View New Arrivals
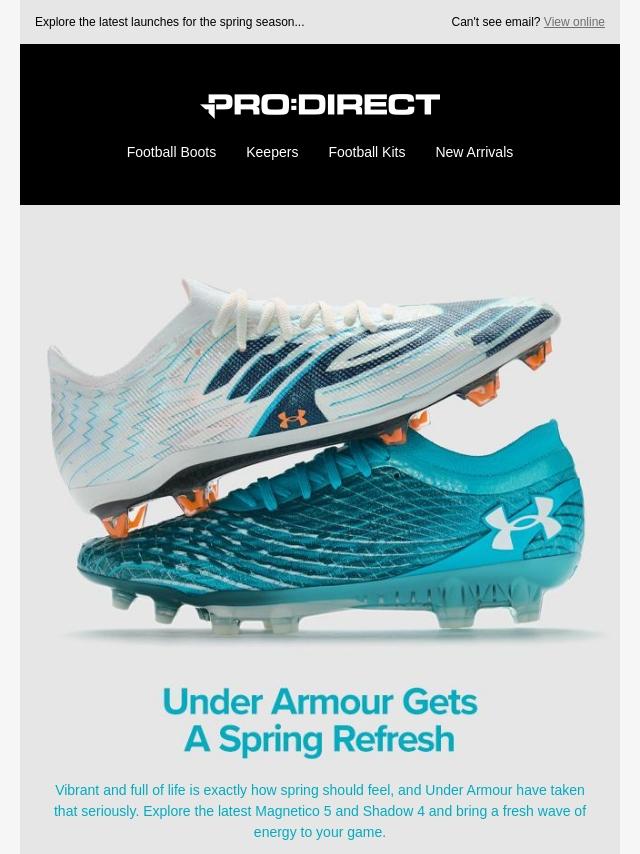 (x=474, y=152)
